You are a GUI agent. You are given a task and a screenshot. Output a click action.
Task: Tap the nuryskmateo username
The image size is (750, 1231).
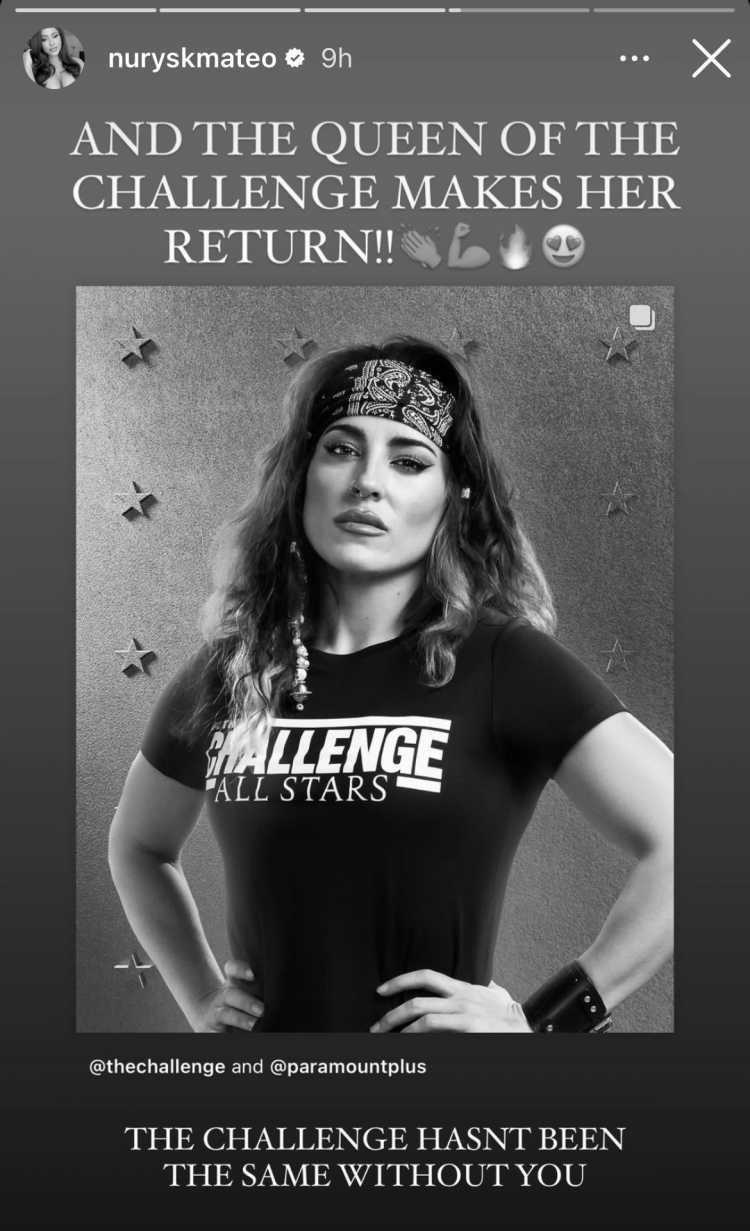pyautogui.click(x=191, y=59)
